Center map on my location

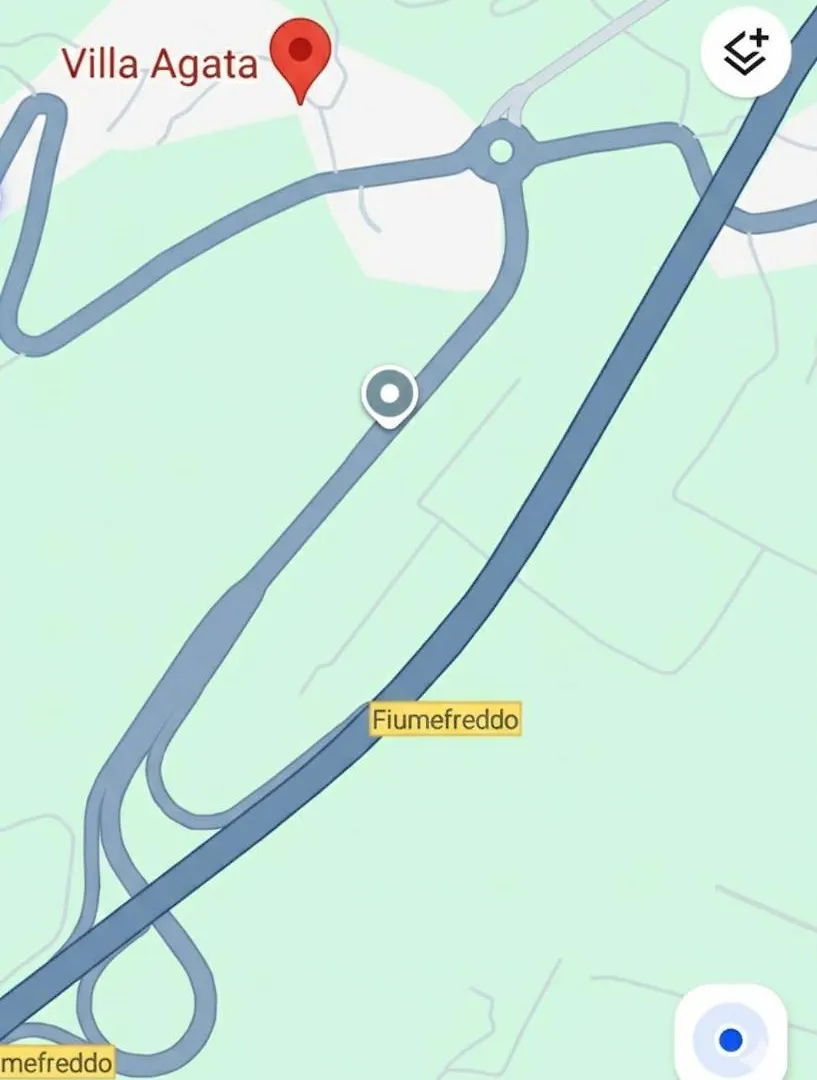tap(731, 1039)
